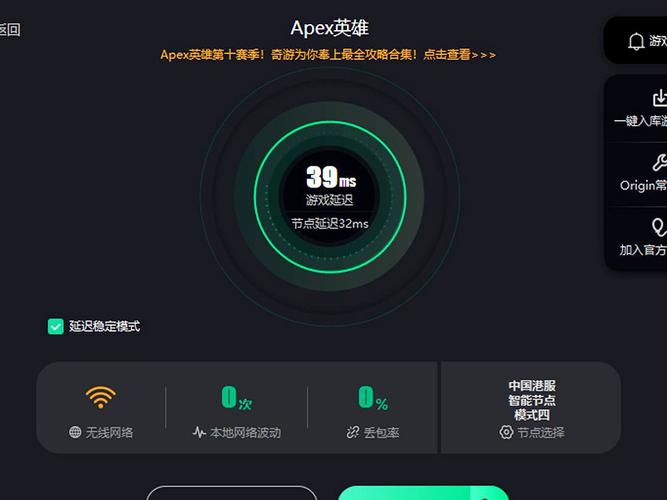Open the game notification bell button
Screen dimensions: 667x500
[638, 41]
